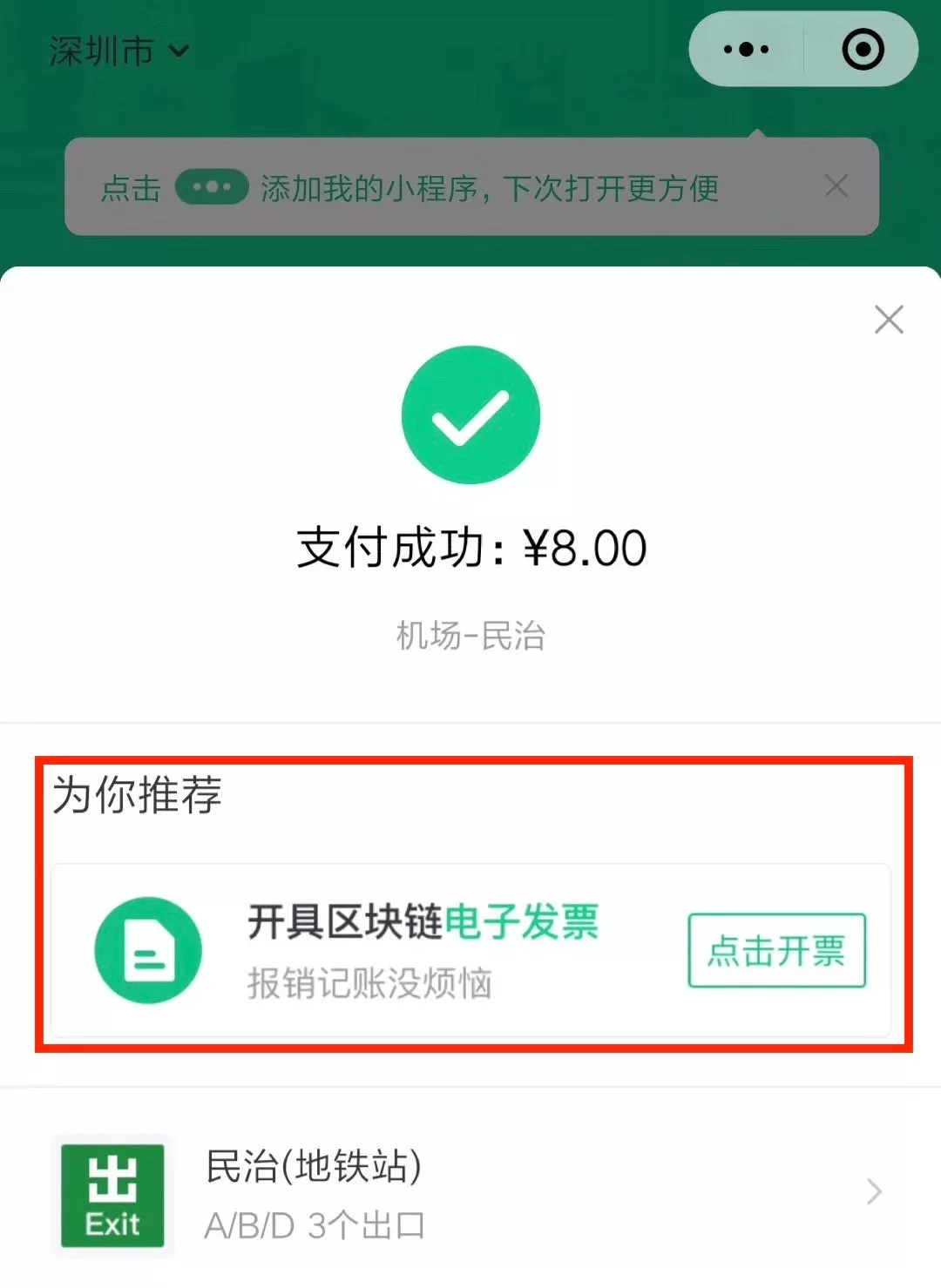Open the 深圳市 city dropdown

click(x=119, y=51)
